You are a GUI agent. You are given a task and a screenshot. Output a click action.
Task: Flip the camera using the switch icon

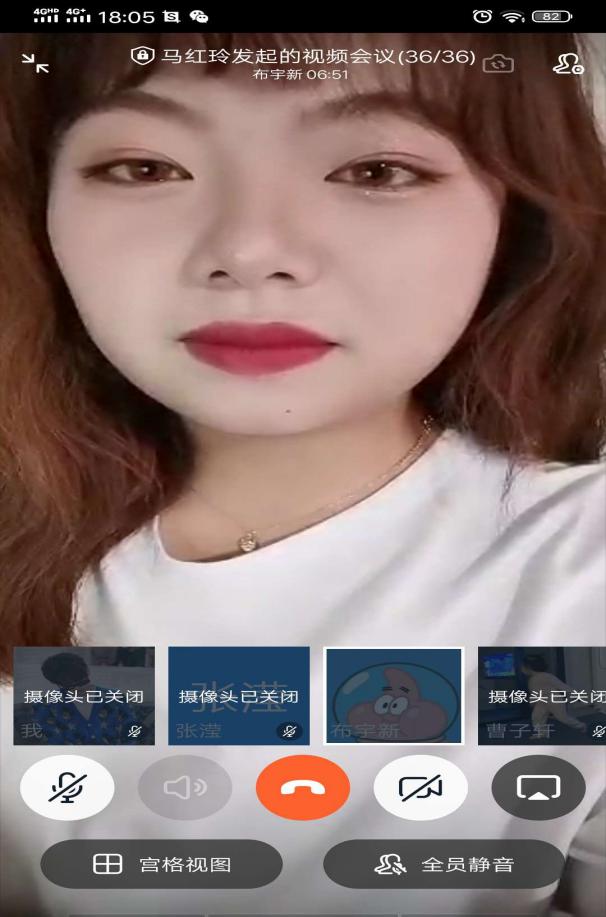[x=497, y=63]
